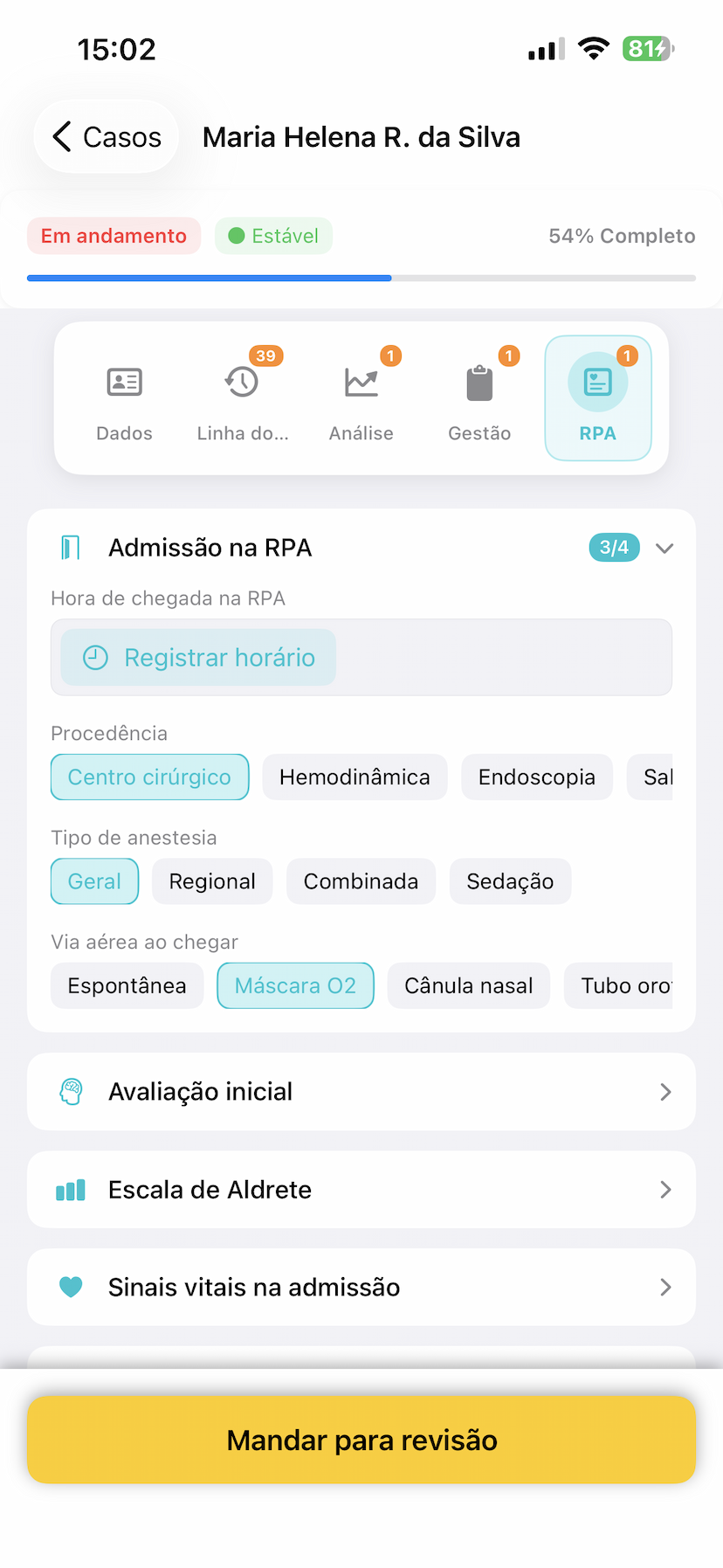Expand the Avaliação inicial section
This screenshot has height=1568, width=723.
point(361,1091)
